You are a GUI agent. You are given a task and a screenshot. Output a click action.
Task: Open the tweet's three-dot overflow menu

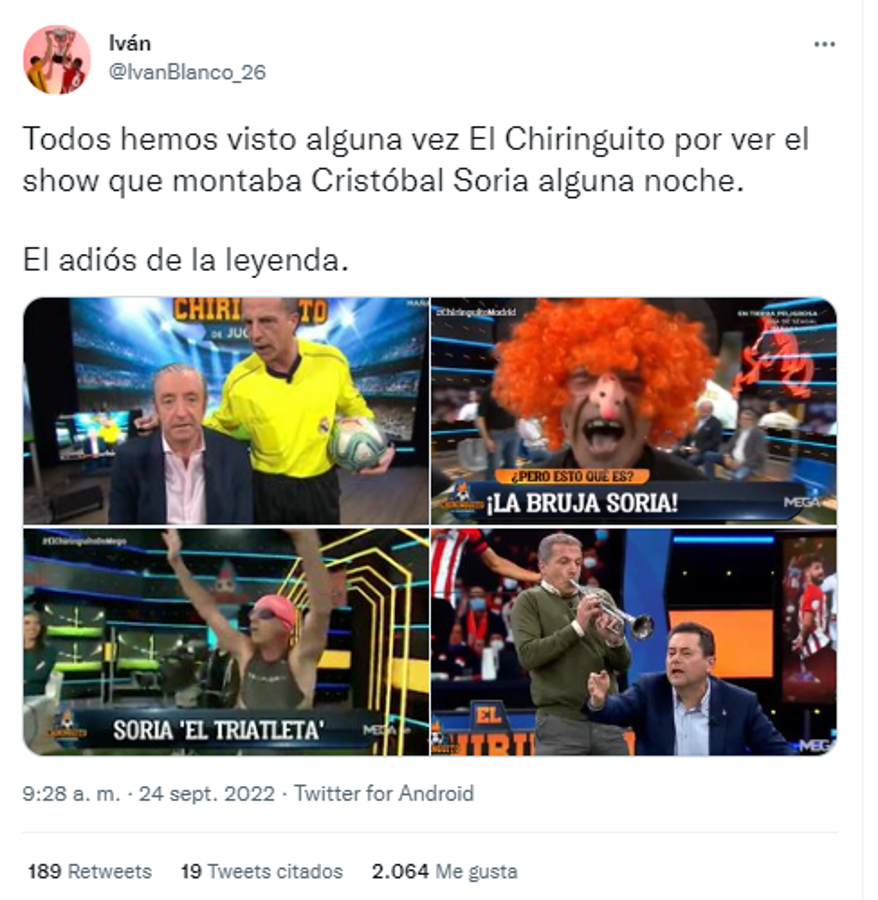[x=823, y=45]
